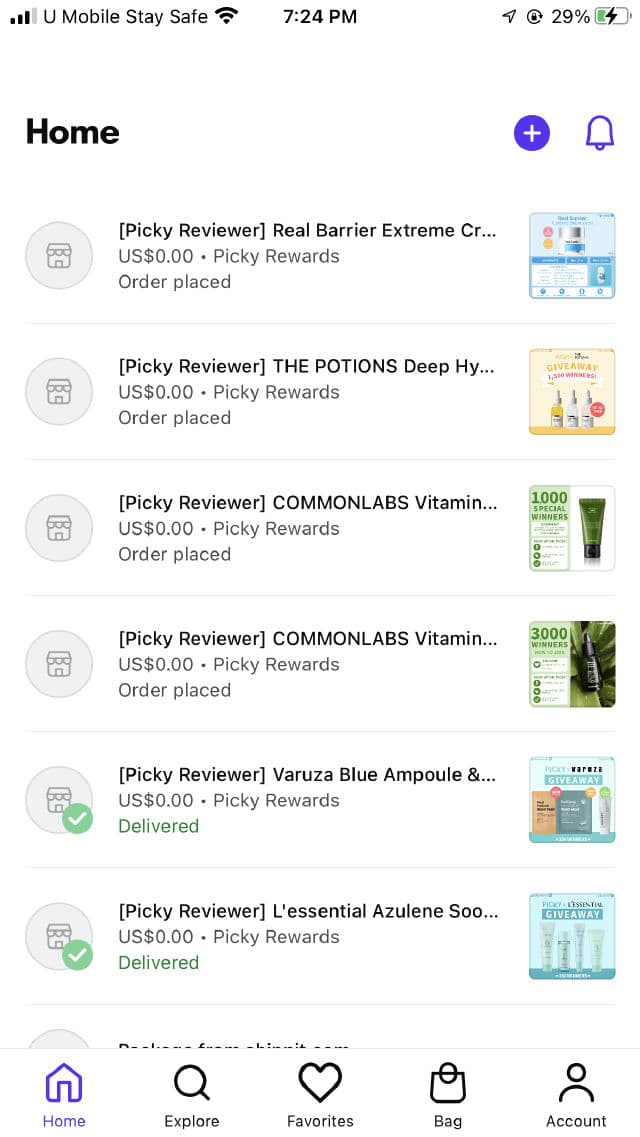Open the COMMONLABS 3000 Winners thumbnail
The height and width of the screenshot is (1137, 640).
572,664
